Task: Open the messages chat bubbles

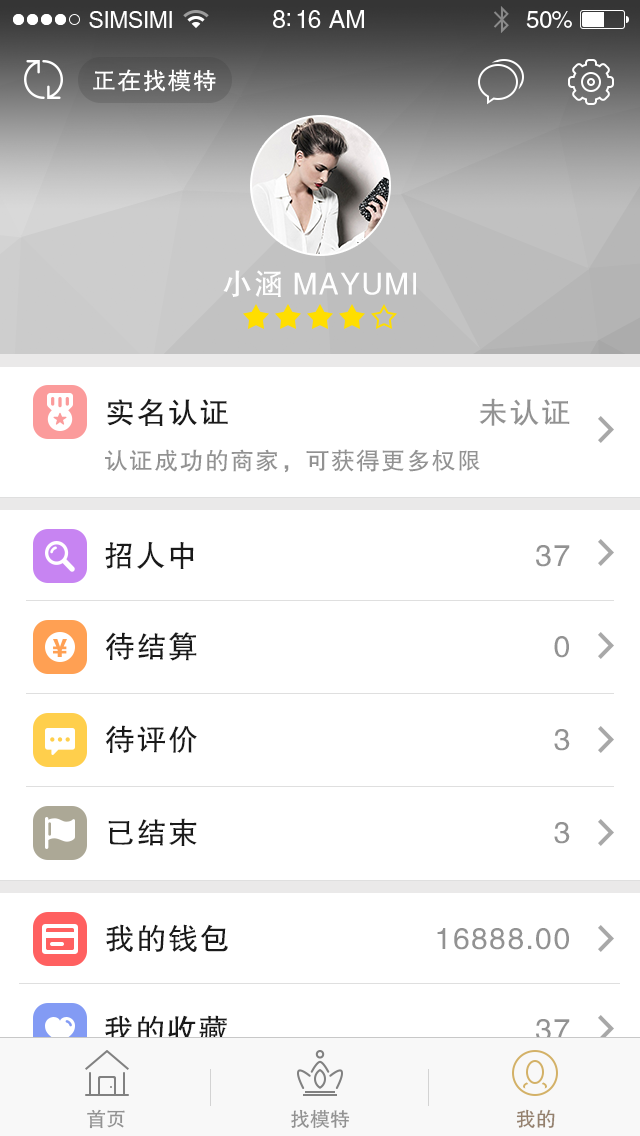Action: click(x=500, y=81)
